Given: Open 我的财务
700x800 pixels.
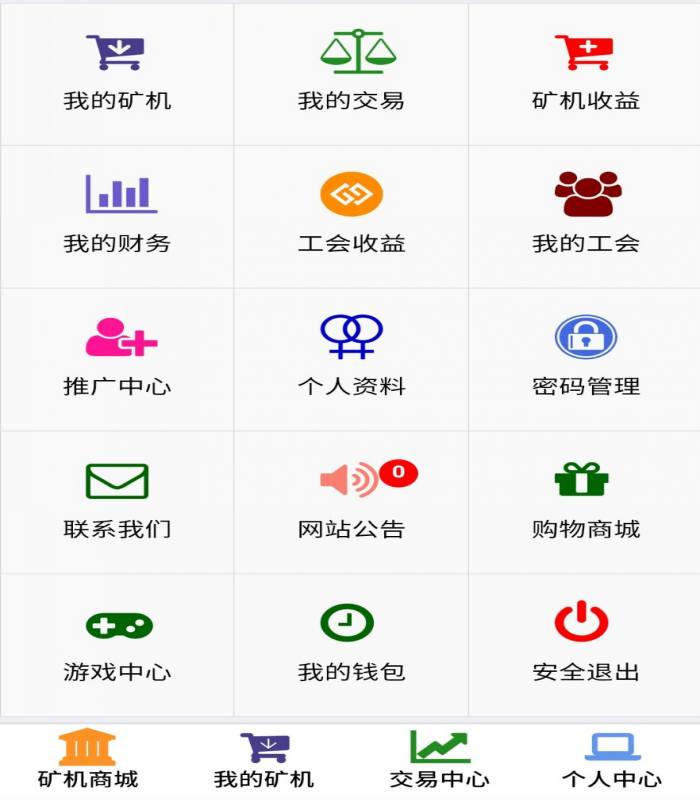Looking at the screenshot, I should [117, 216].
